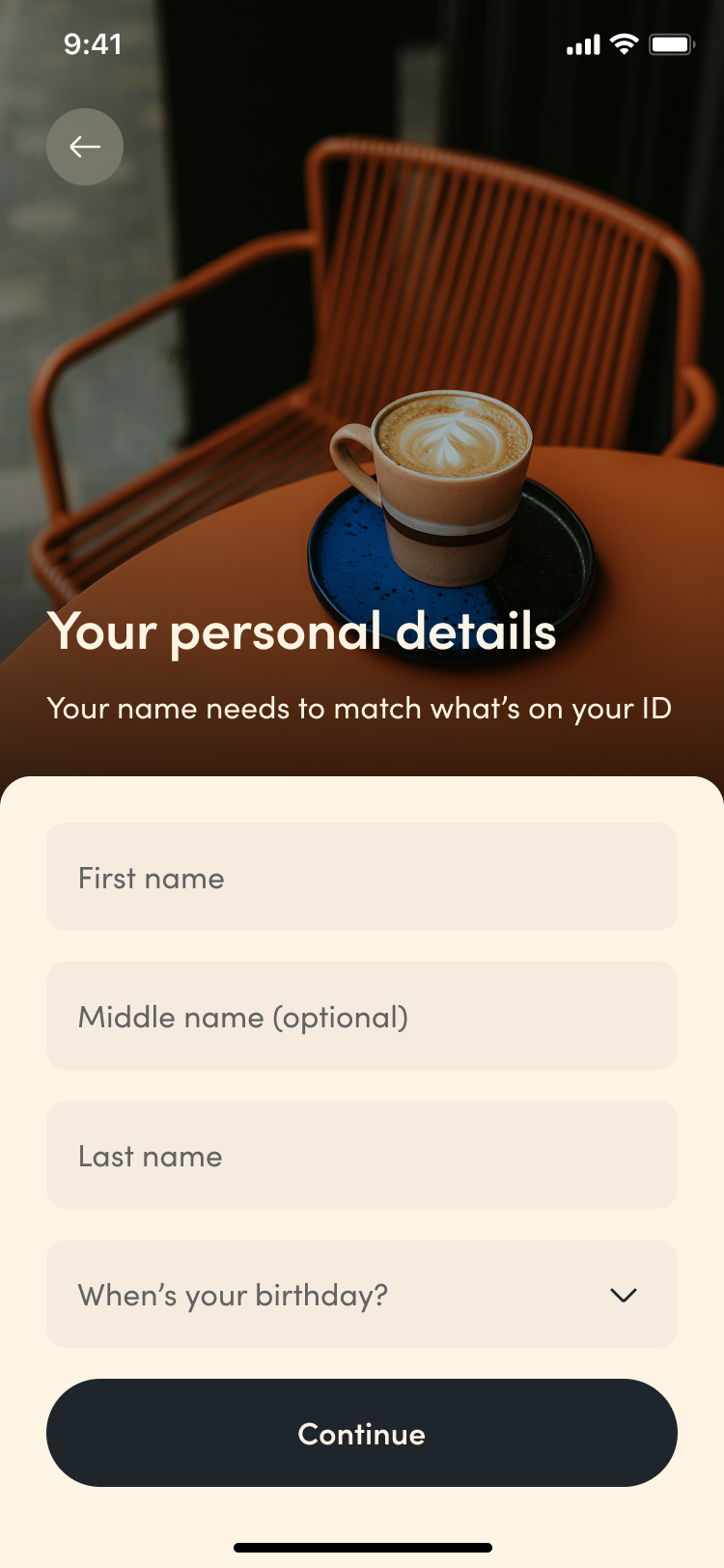Go back using the arrow button
Image resolution: width=724 pixels, height=1568 pixels.
tap(85, 147)
